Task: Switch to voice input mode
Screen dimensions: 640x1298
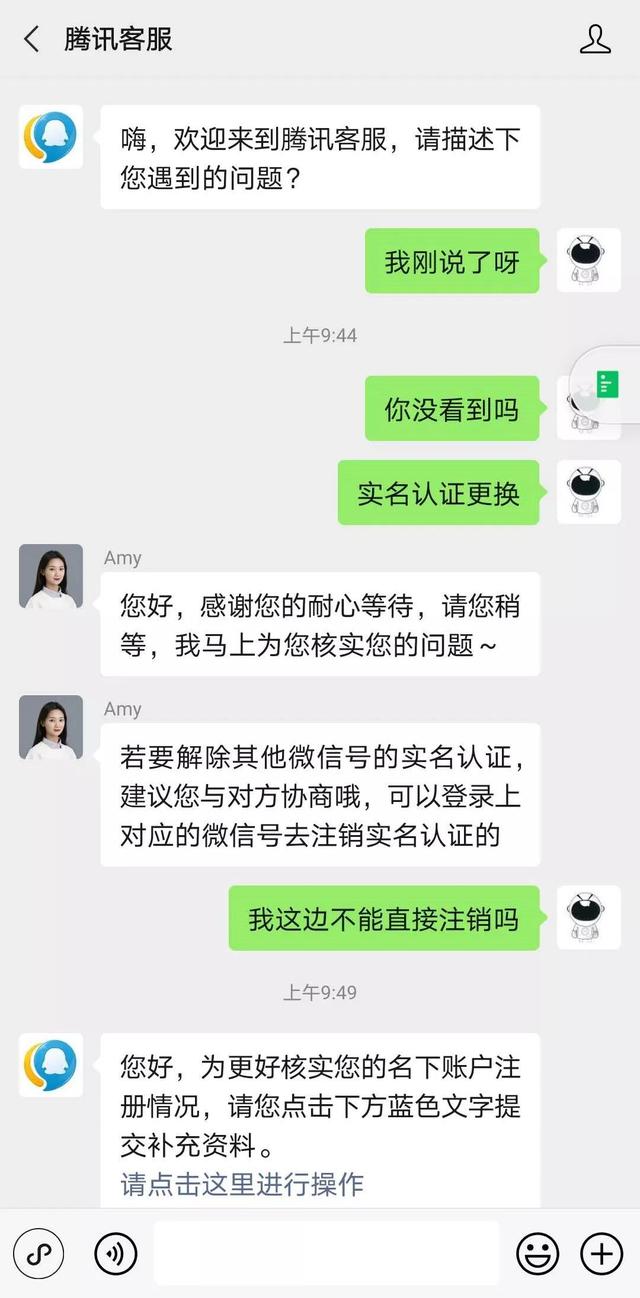Action: point(116,1252)
